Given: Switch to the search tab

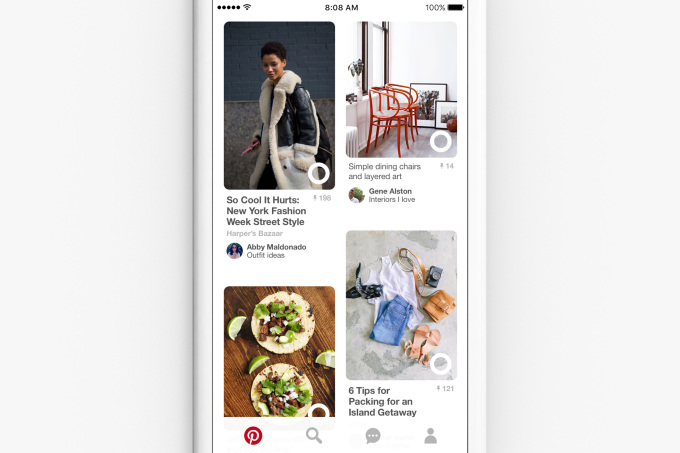Looking at the screenshot, I should [x=314, y=436].
